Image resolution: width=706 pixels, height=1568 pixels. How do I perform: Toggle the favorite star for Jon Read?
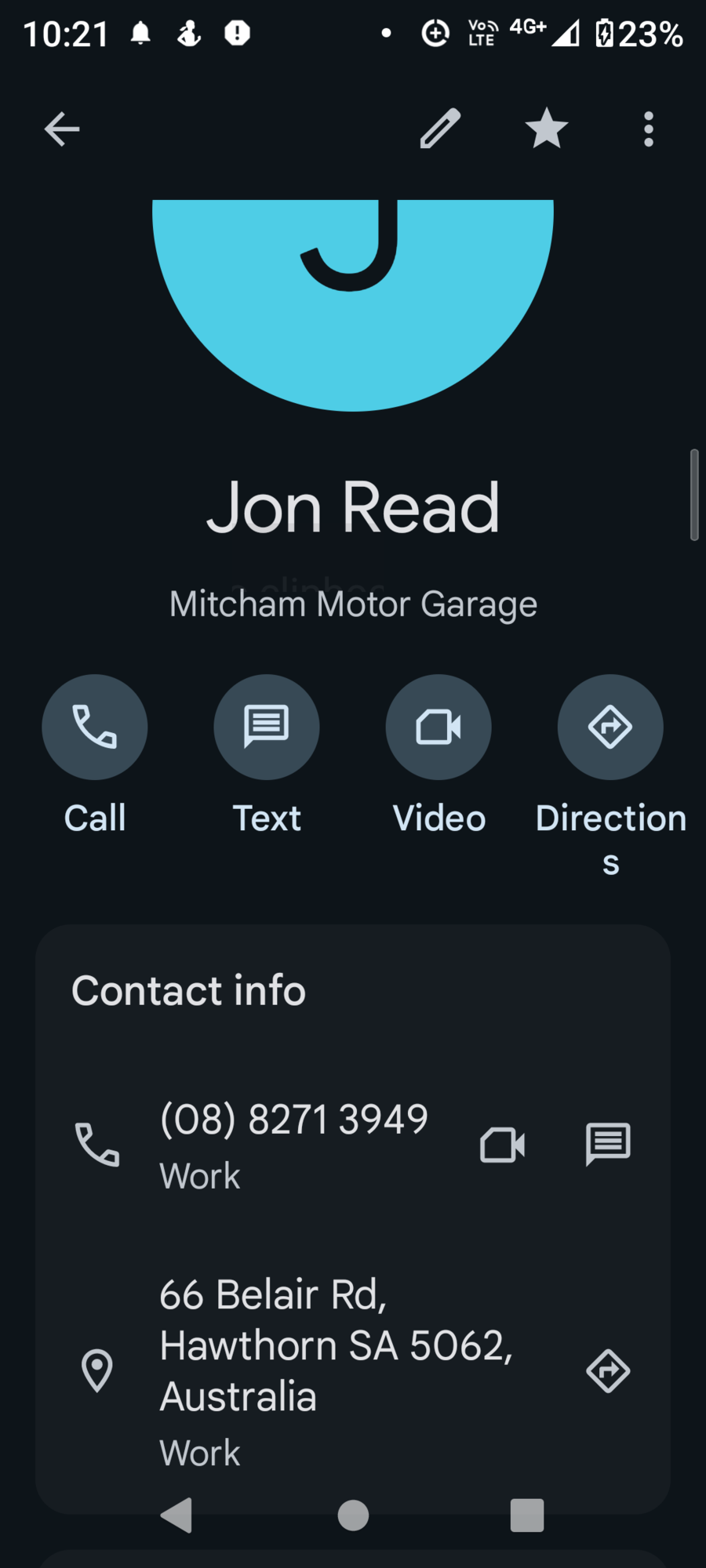pos(546,129)
